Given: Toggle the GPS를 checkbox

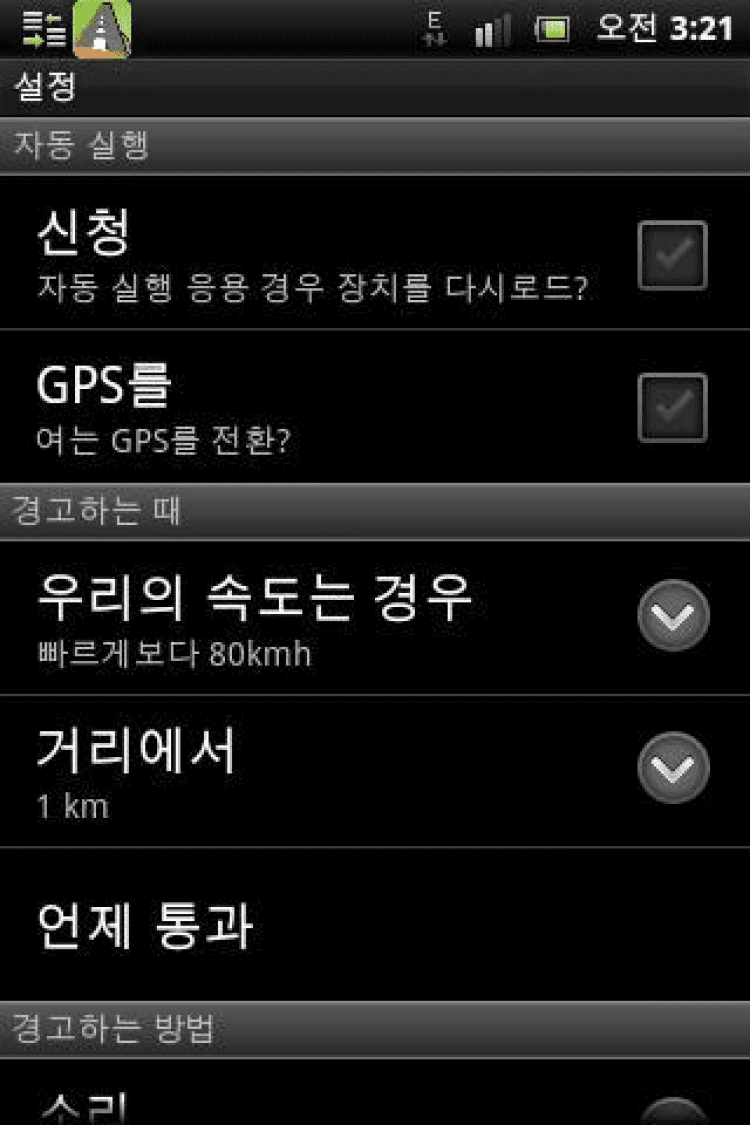Looking at the screenshot, I should (x=672, y=408).
